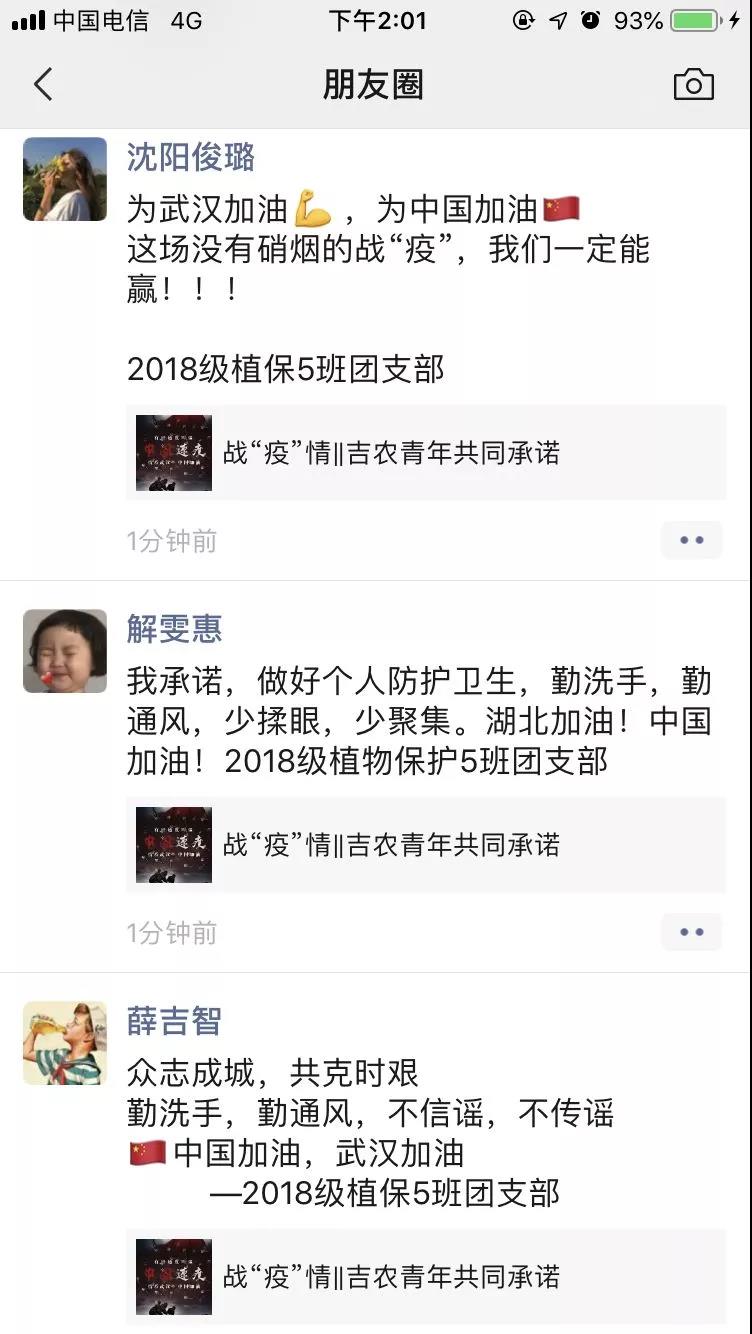752x1334 pixels.
Task: Open the camera to post a moment
Action: click(x=693, y=85)
